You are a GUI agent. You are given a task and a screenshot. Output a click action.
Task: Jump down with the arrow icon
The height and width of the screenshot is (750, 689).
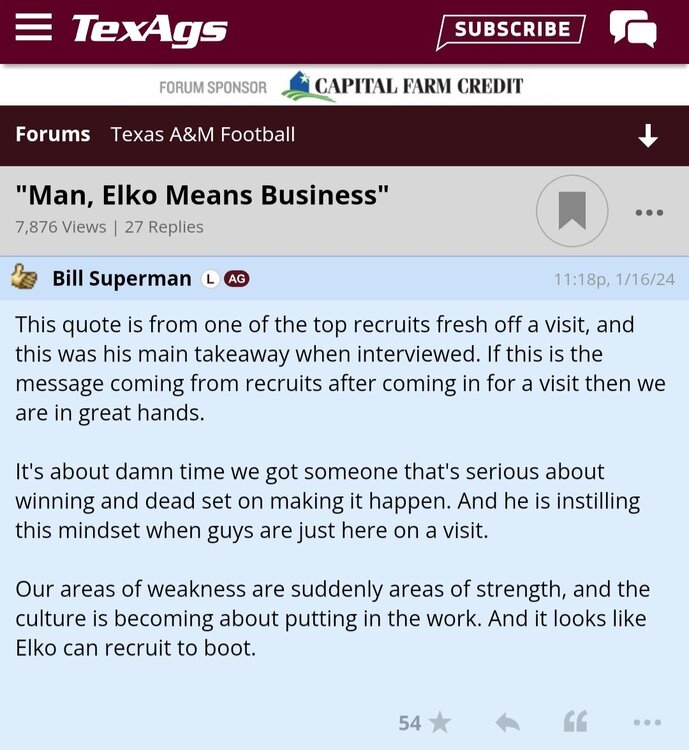pos(648,136)
